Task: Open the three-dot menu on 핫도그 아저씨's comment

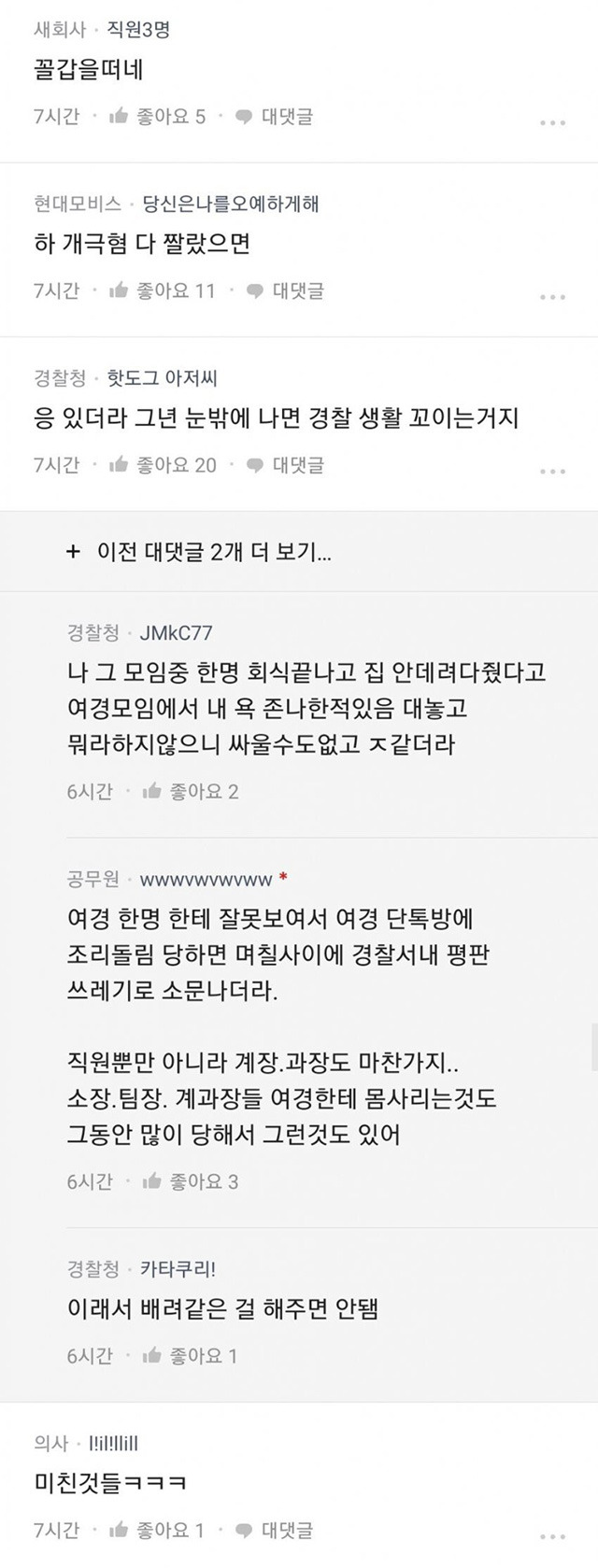Action: coord(552,471)
